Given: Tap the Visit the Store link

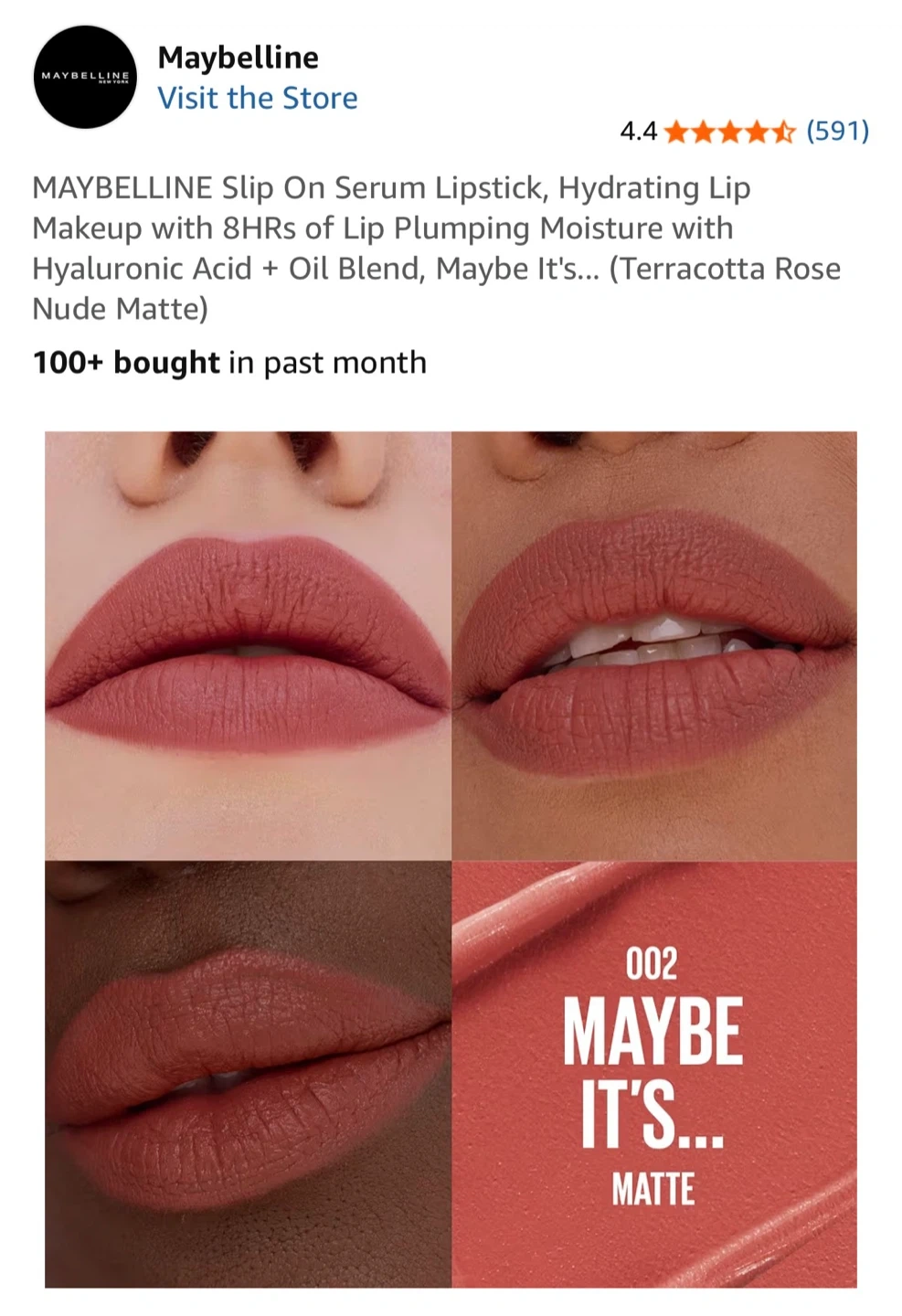Looking at the screenshot, I should click(x=258, y=98).
